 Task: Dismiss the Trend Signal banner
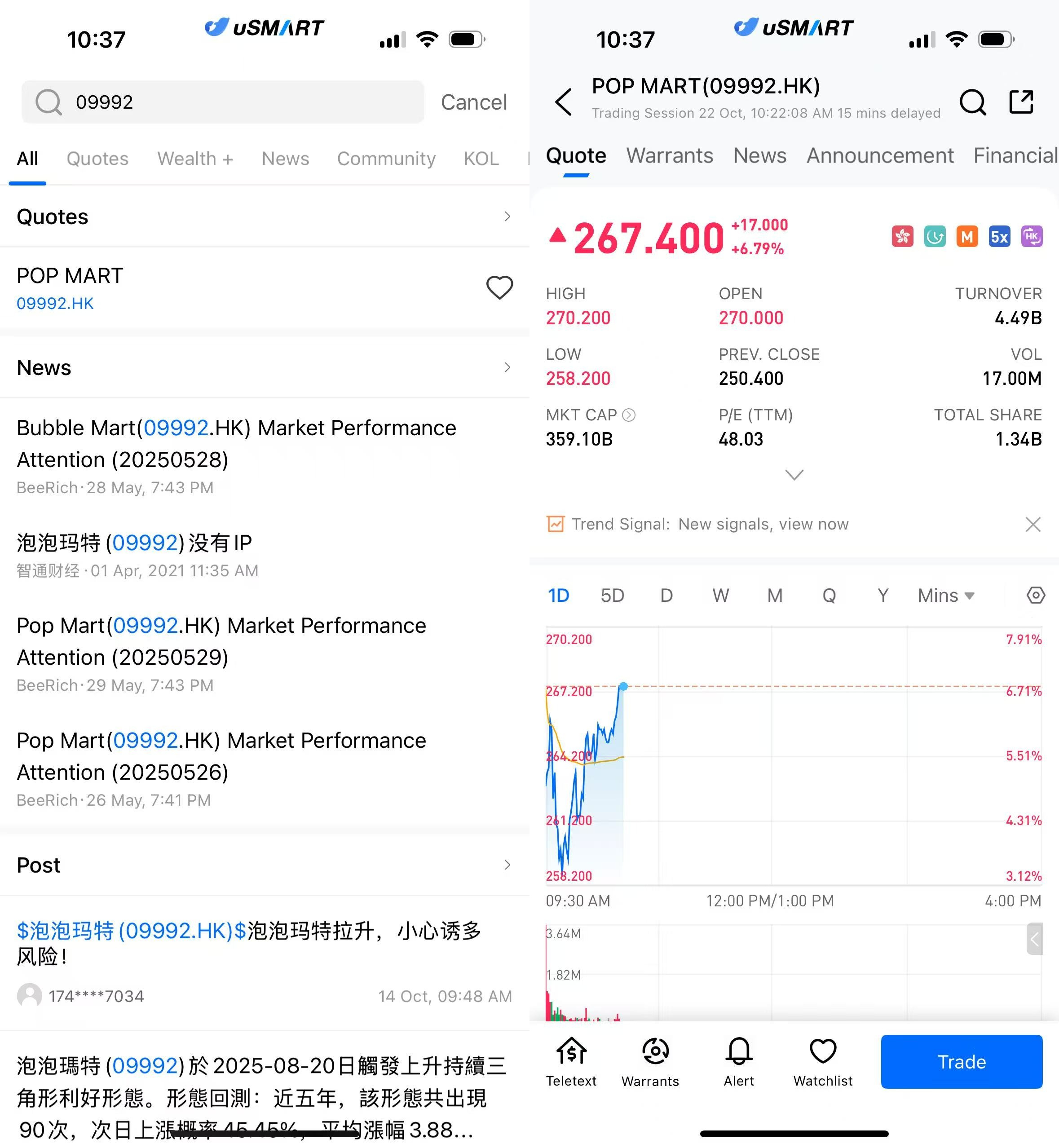point(1033,524)
